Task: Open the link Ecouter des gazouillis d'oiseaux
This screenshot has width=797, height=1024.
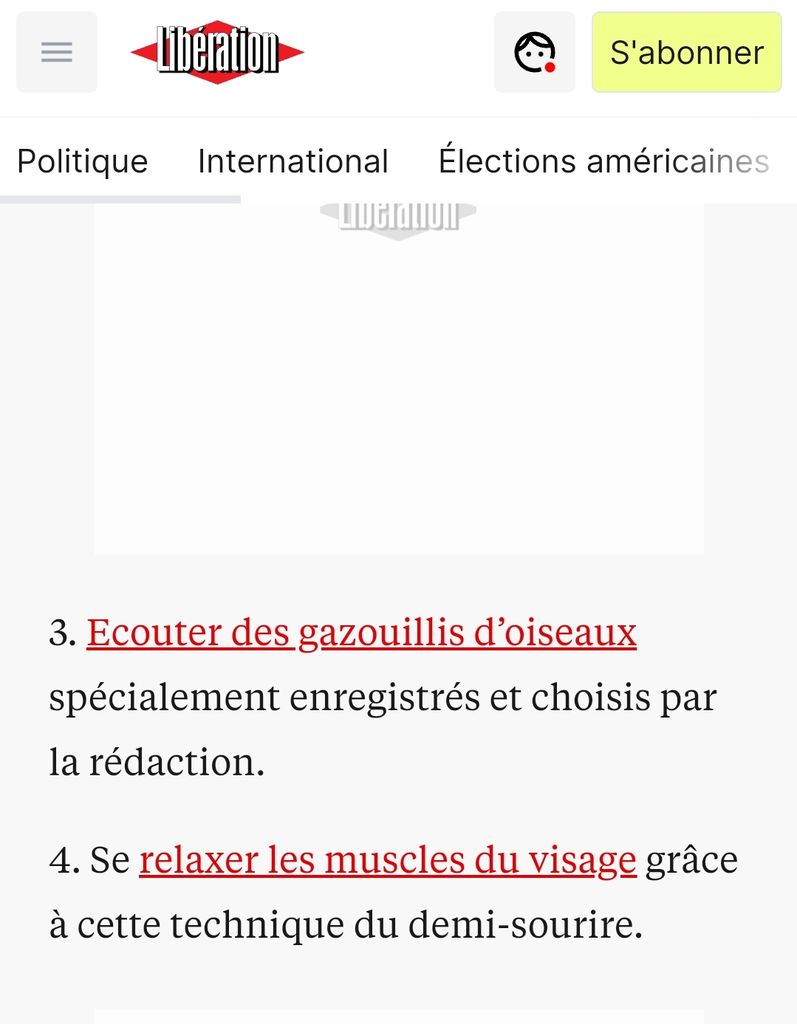Action: pyautogui.click(x=361, y=633)
